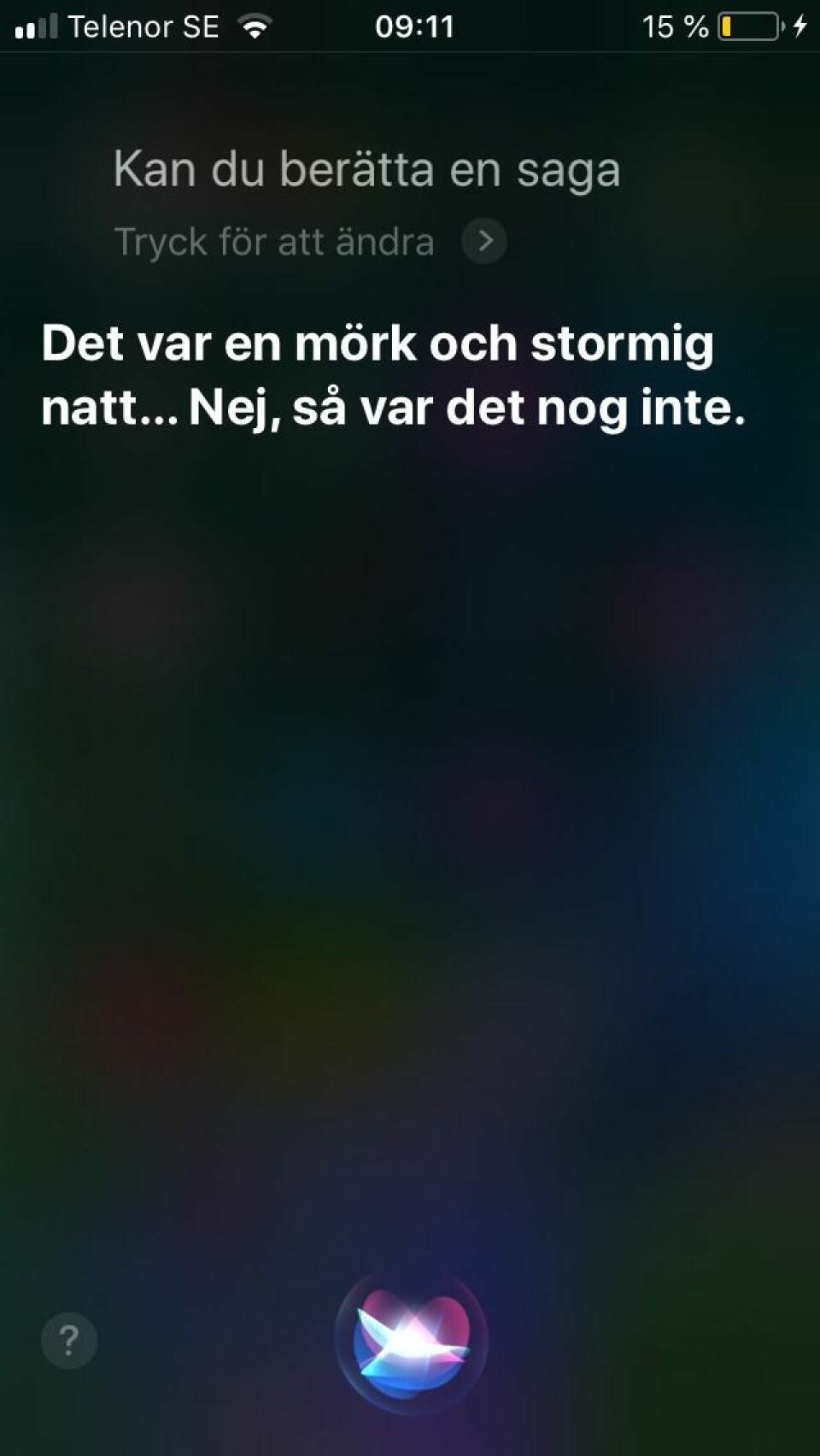Expand the 'Tryck för att ändra' chevron

point(485,240)
